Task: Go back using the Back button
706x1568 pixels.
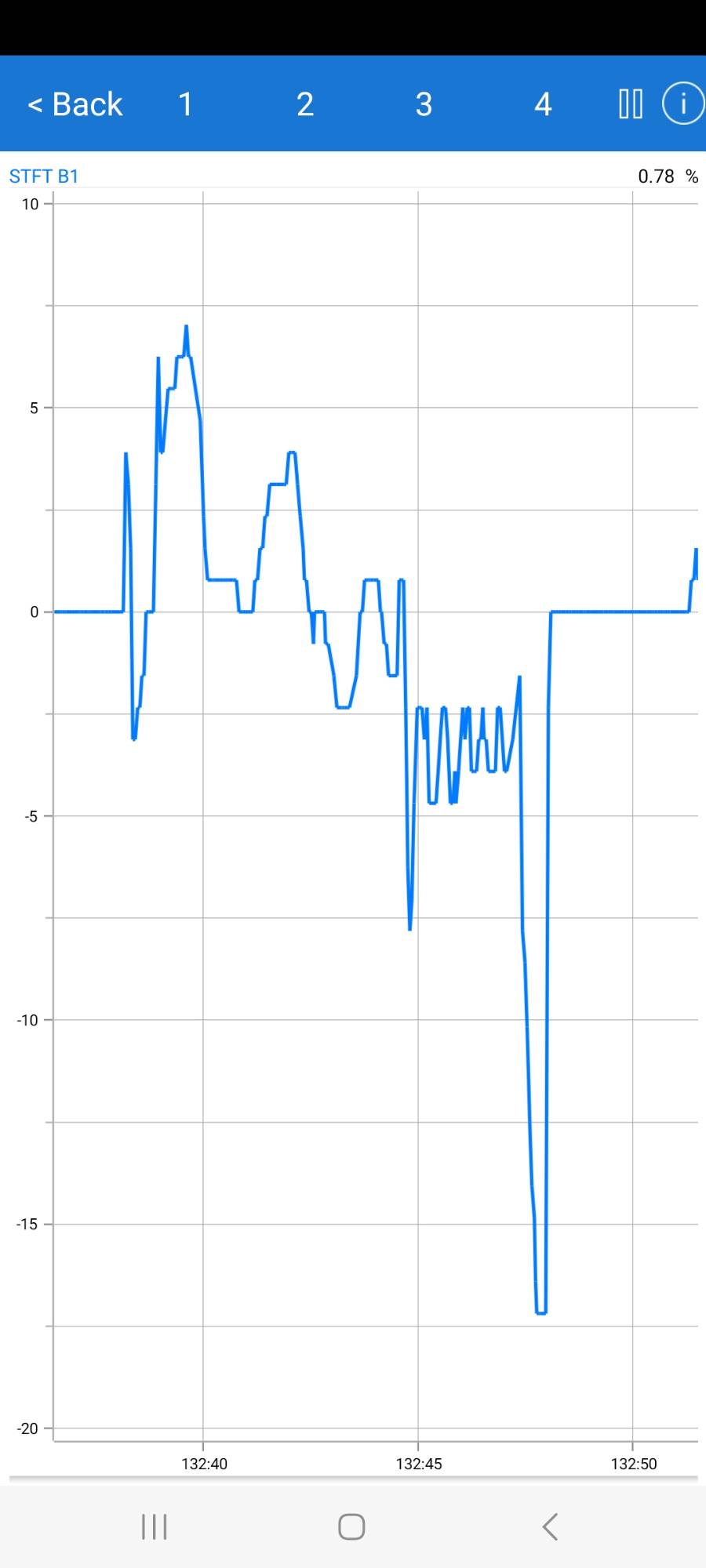Action: point(75,104)
